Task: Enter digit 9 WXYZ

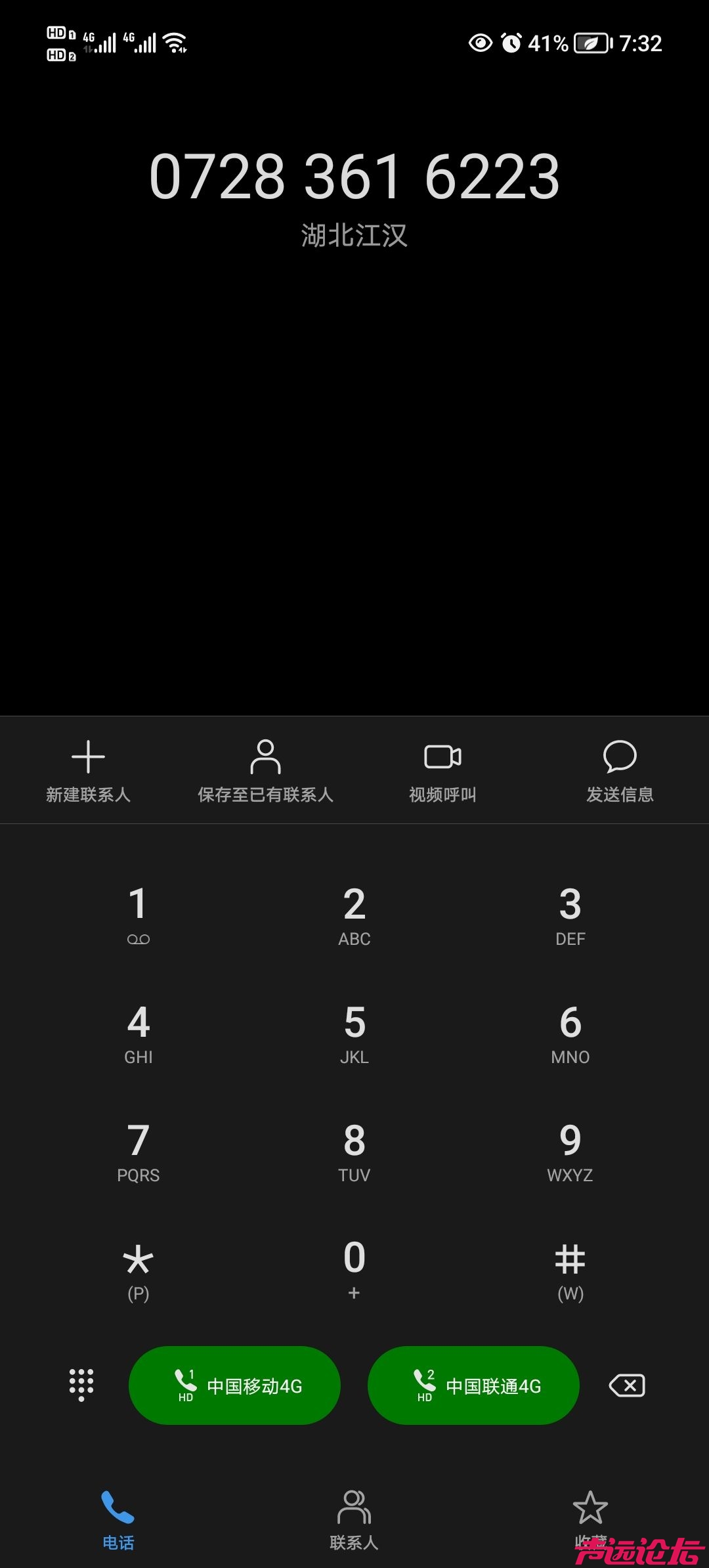Action: (x=570, y=1150)
